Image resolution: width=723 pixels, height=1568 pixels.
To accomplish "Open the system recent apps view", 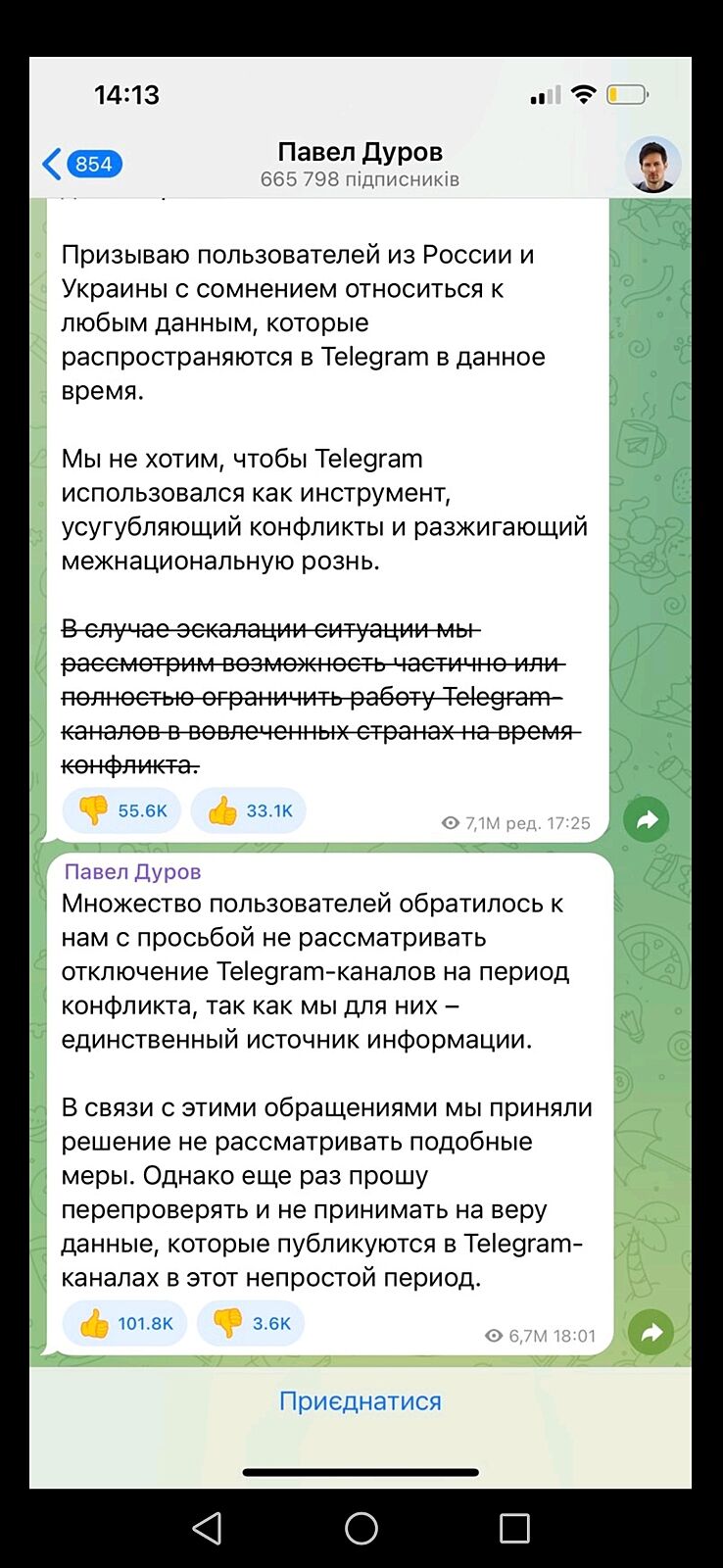I will coord(514,1528).
